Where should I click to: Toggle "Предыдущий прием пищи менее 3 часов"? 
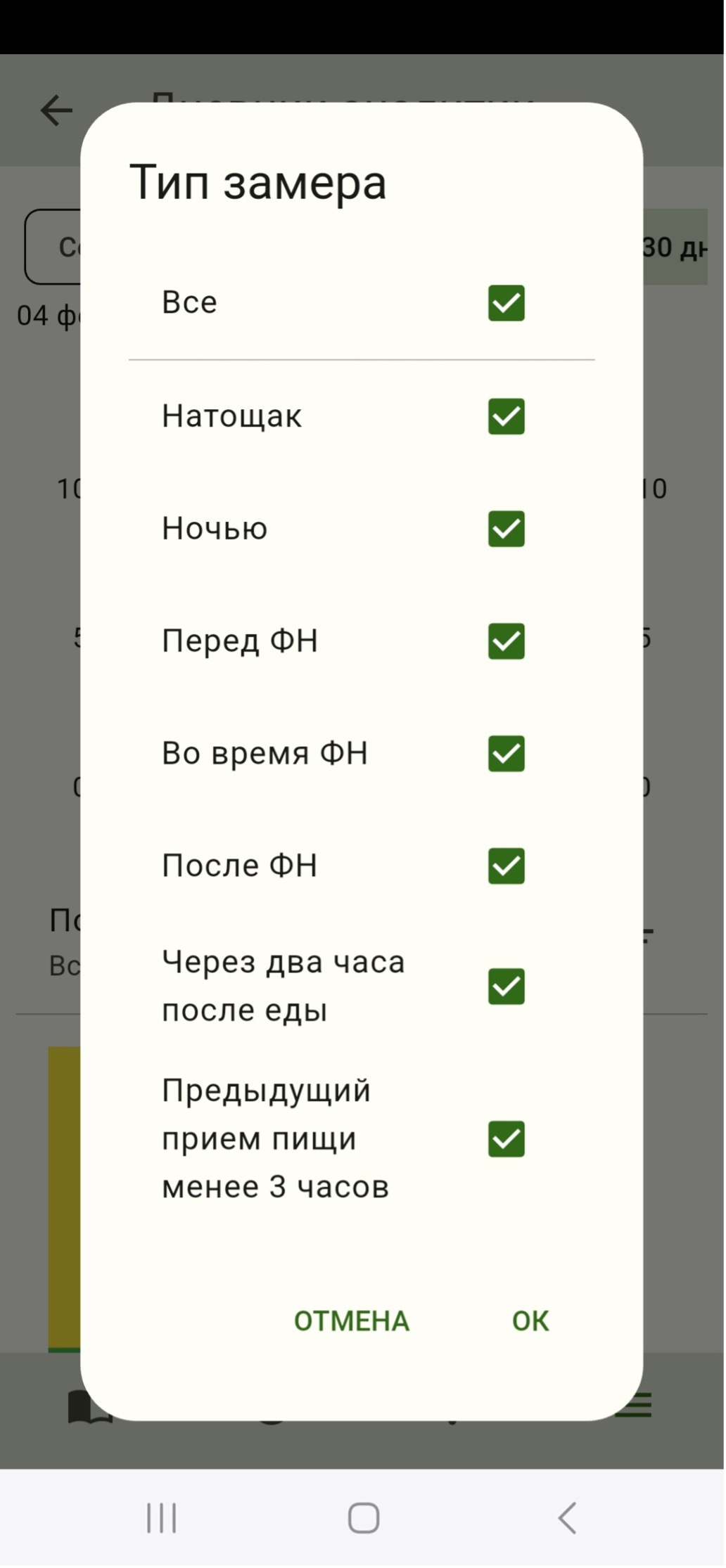(507, 1139)
